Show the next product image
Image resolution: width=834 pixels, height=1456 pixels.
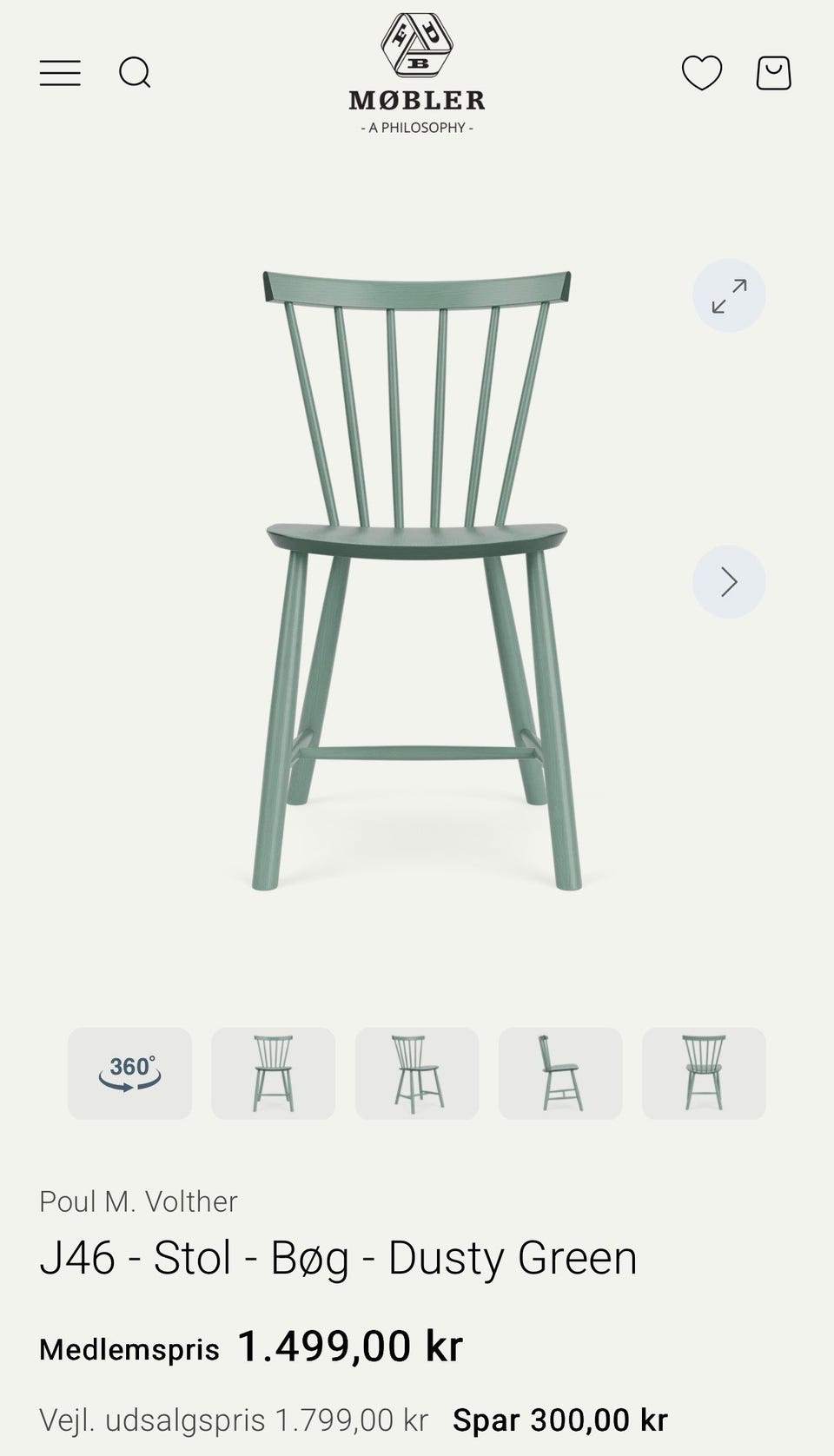[729, 581]
